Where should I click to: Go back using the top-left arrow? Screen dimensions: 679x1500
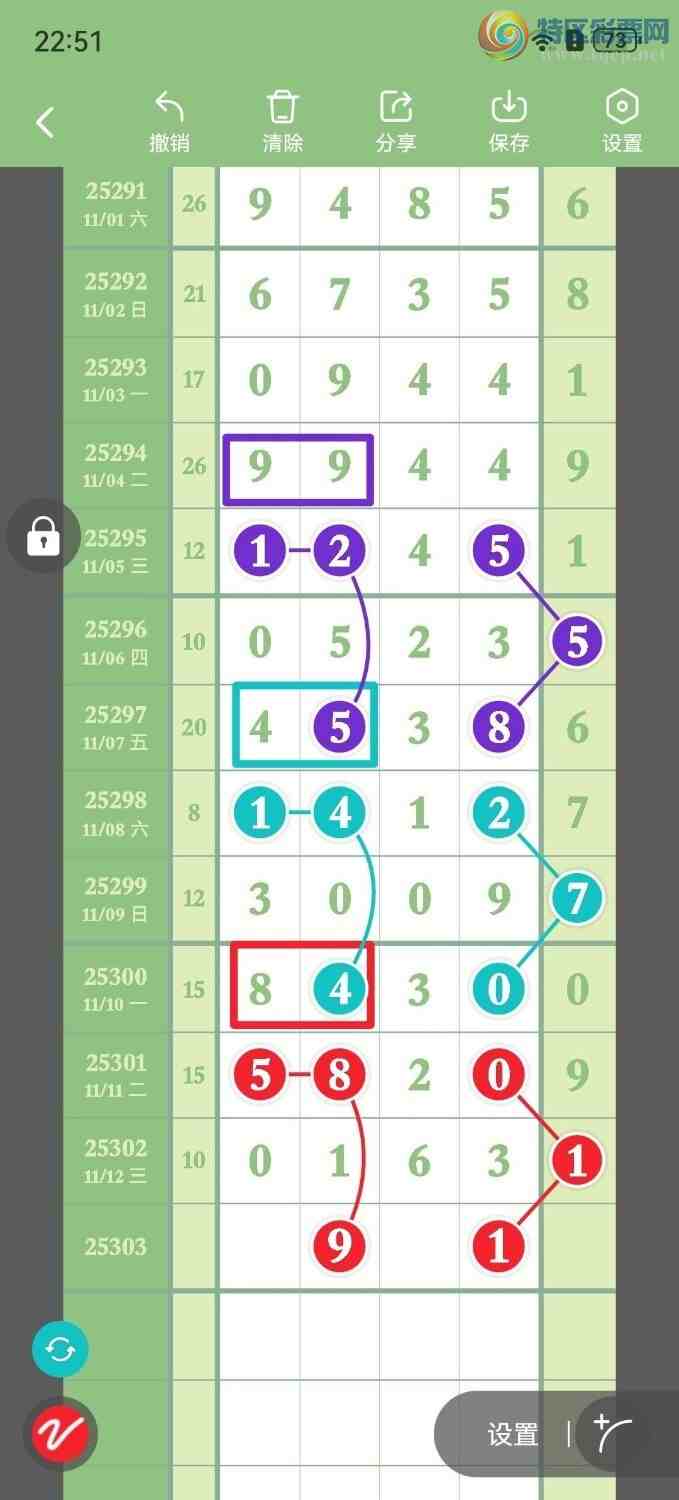click(45, 123)
